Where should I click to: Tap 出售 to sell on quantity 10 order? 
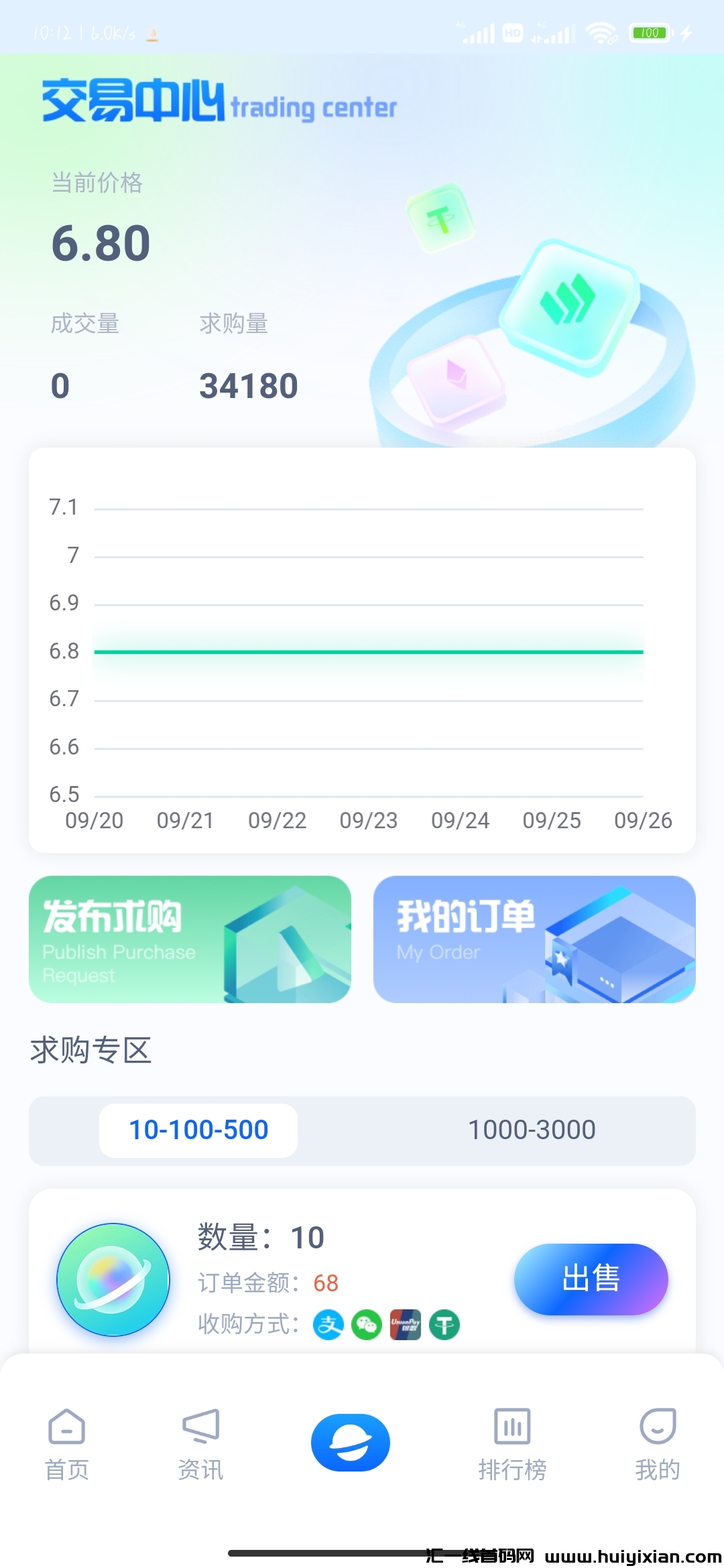click(591, 1279)
